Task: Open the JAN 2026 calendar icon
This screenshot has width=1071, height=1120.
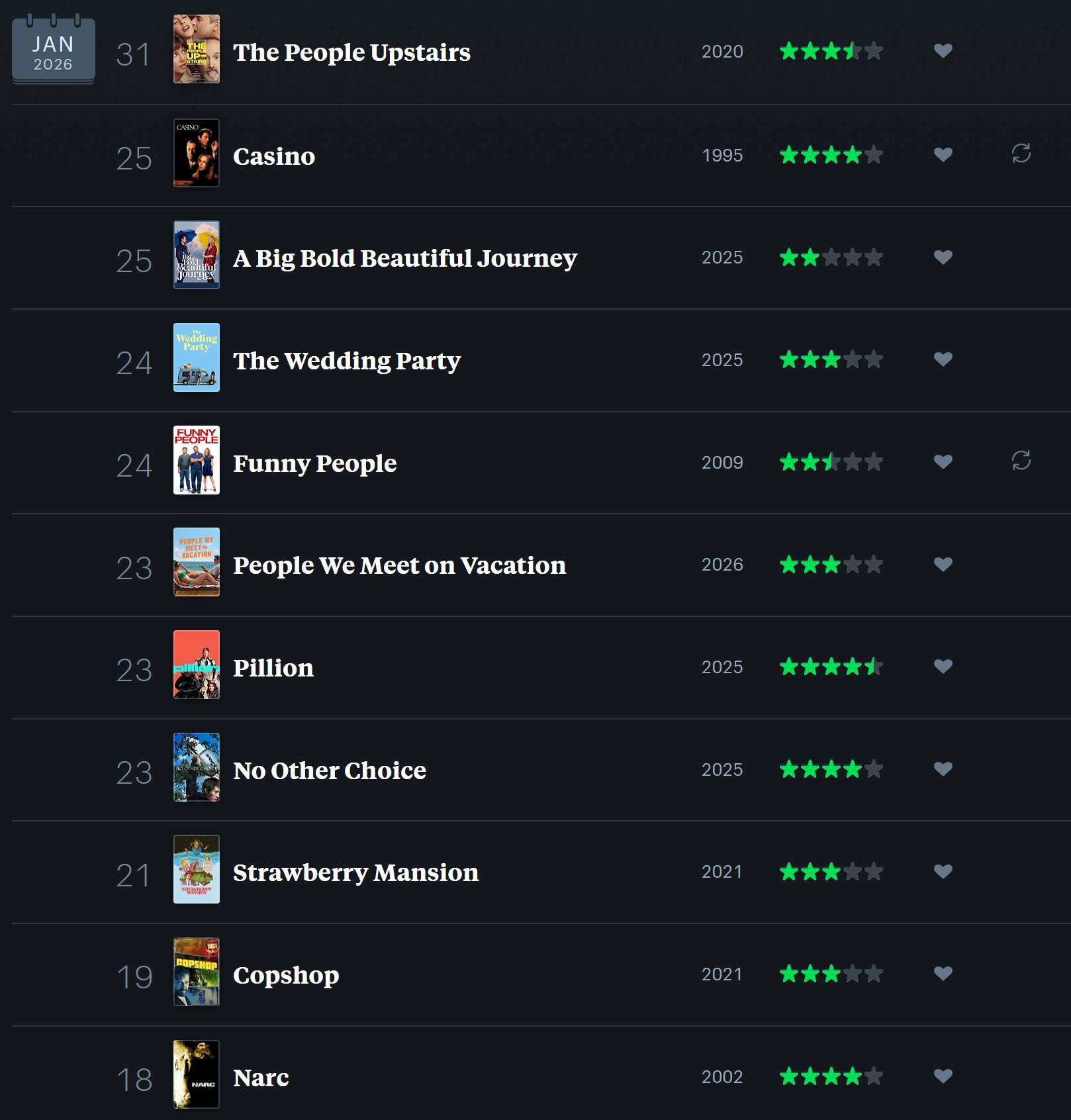Action: (x=53, y=51)
